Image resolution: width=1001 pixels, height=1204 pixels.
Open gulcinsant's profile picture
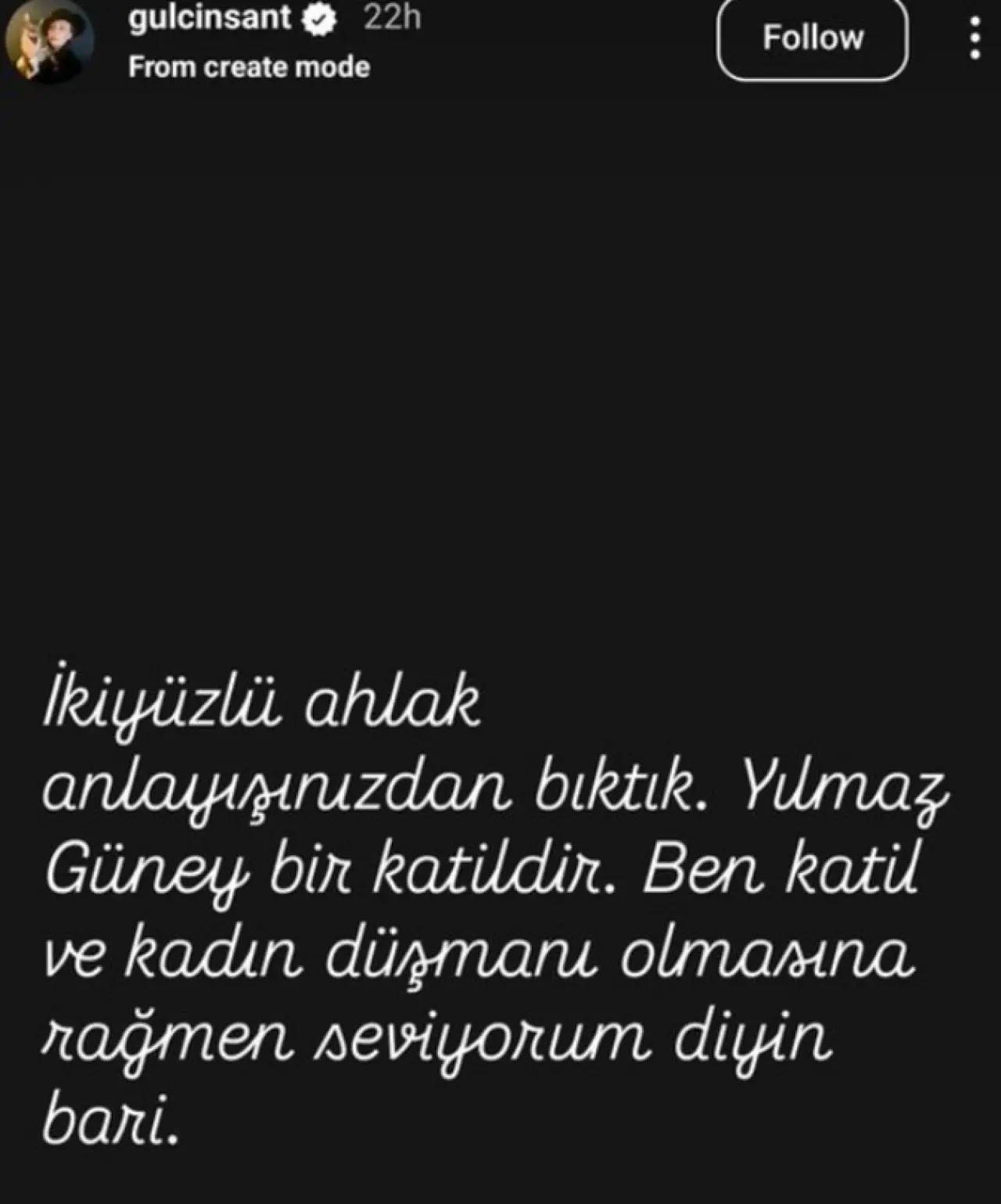[x=48, y=41]
